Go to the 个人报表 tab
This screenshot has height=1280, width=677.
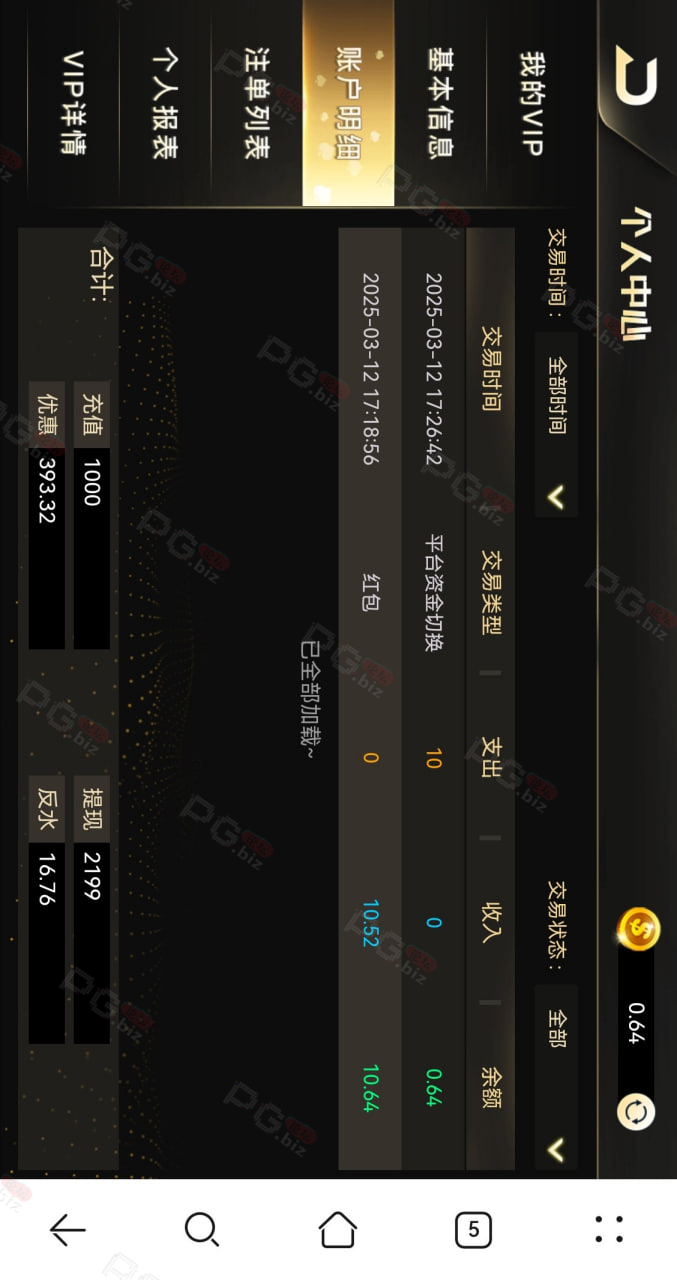click(x=164, y=103)
